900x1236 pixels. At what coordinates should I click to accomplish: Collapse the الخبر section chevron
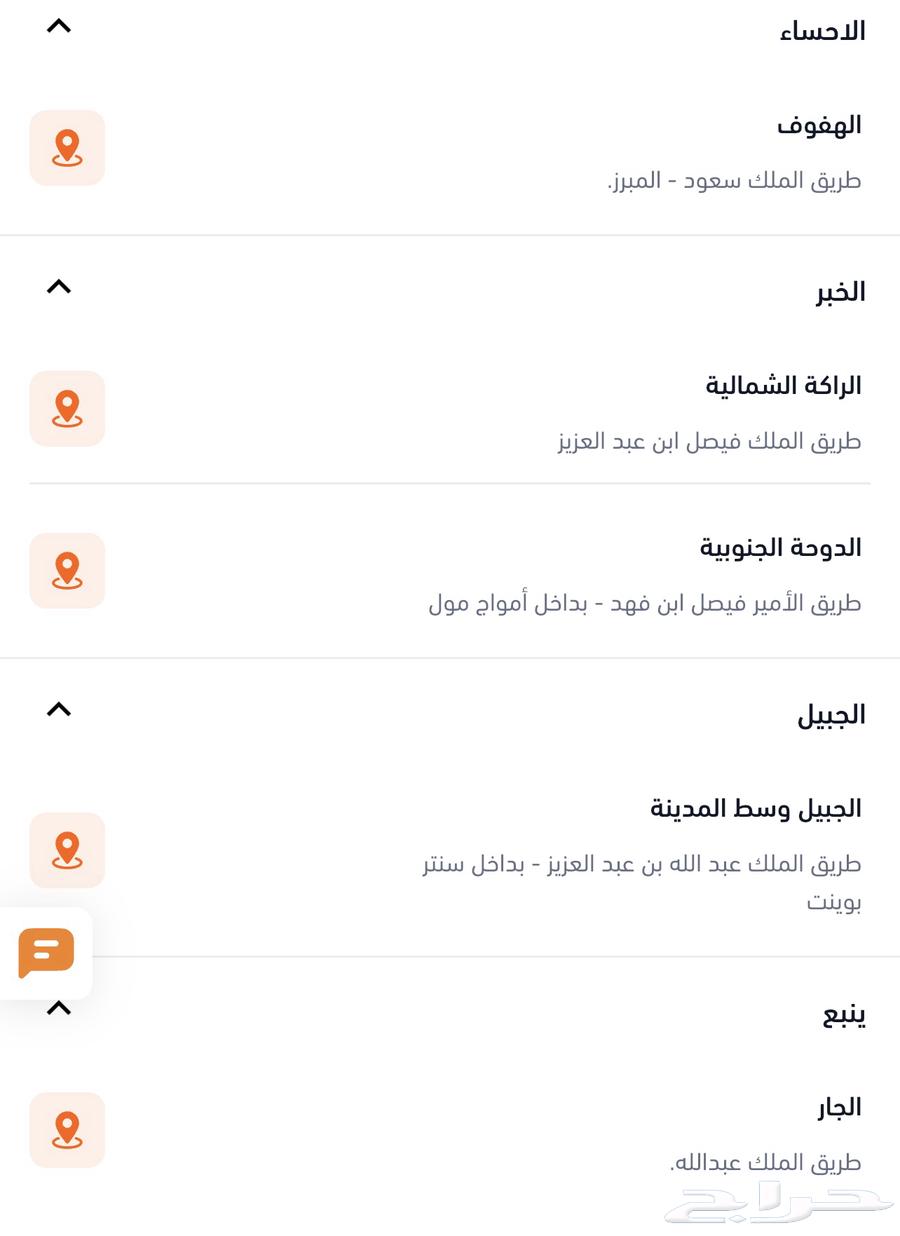pos(60,287)
